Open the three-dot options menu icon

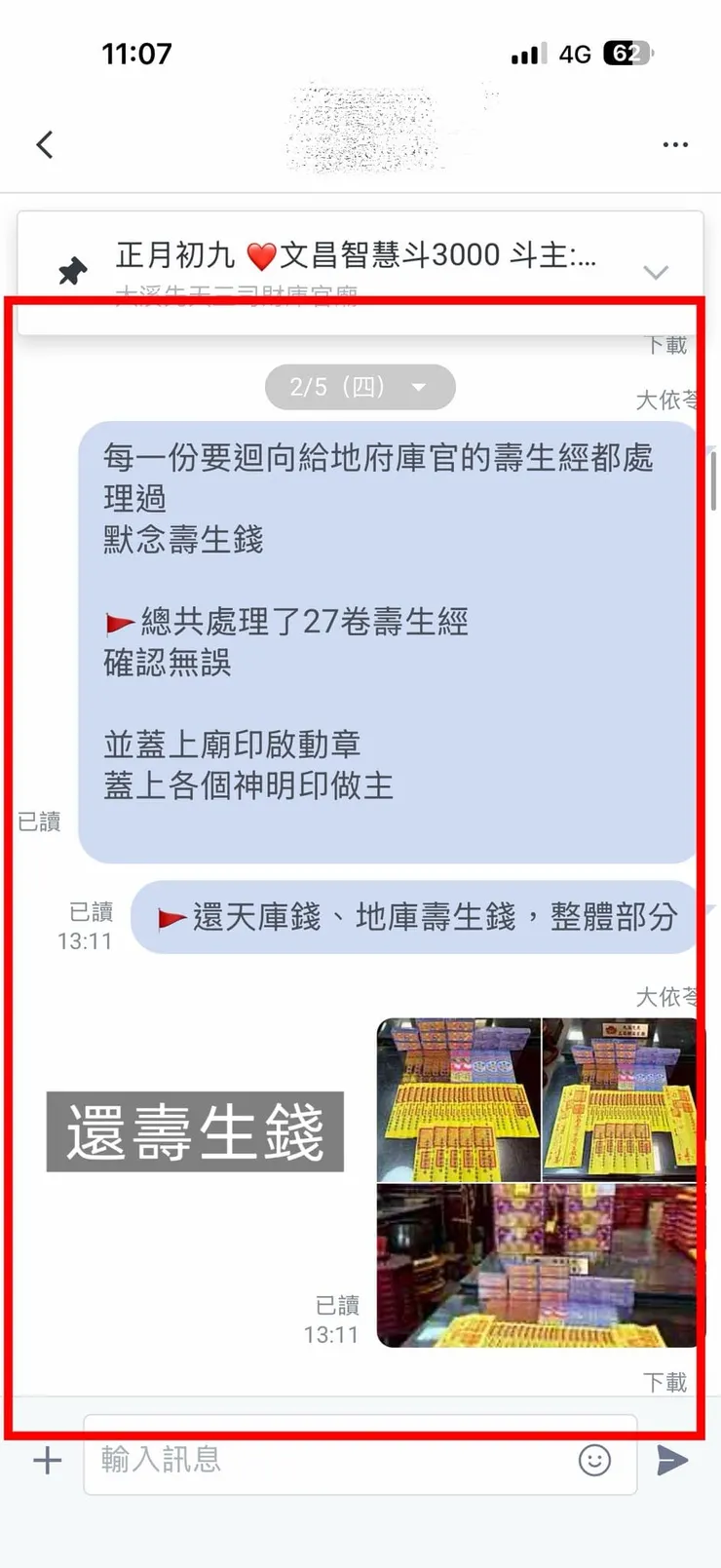coord(675,143)
